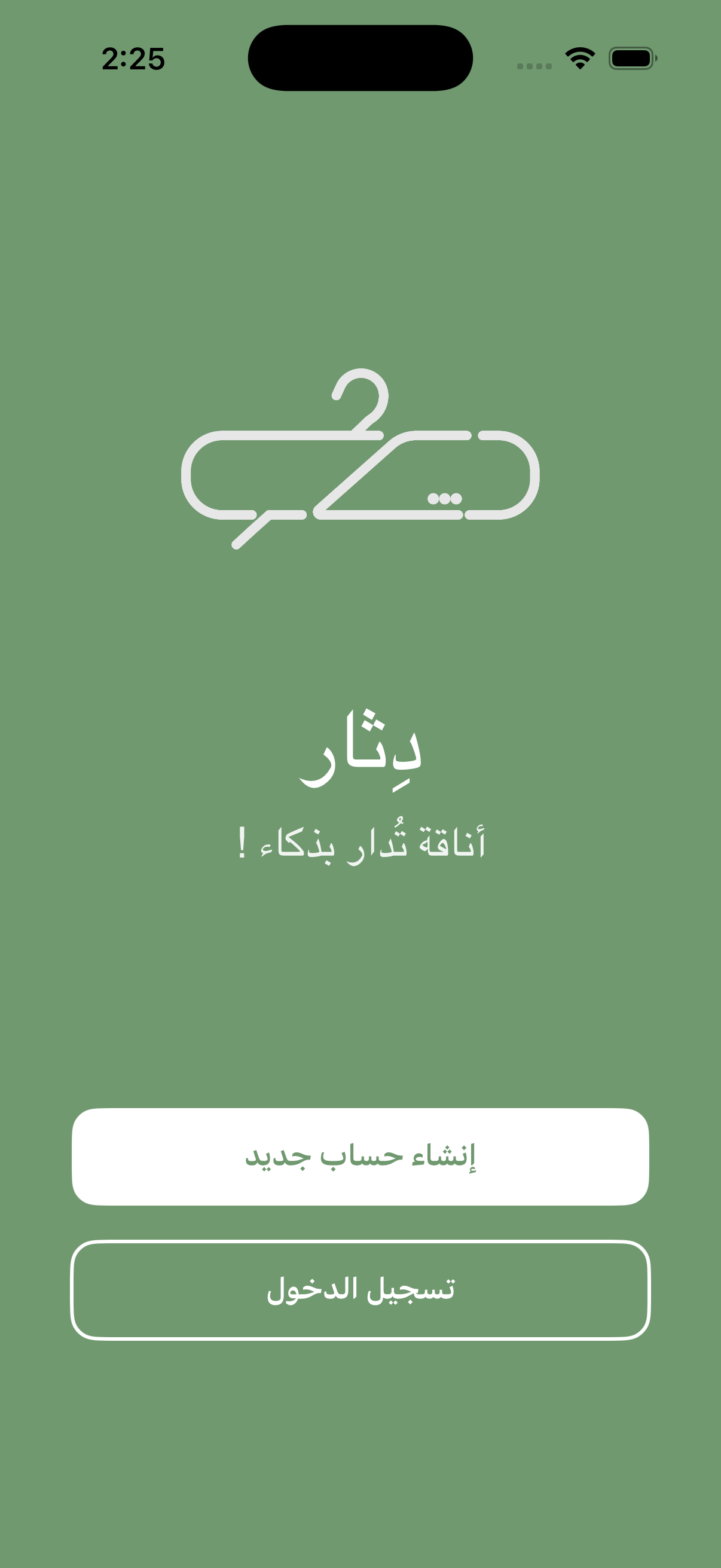
Task: Select the status bar time on the left
Action: pos(134,58)
